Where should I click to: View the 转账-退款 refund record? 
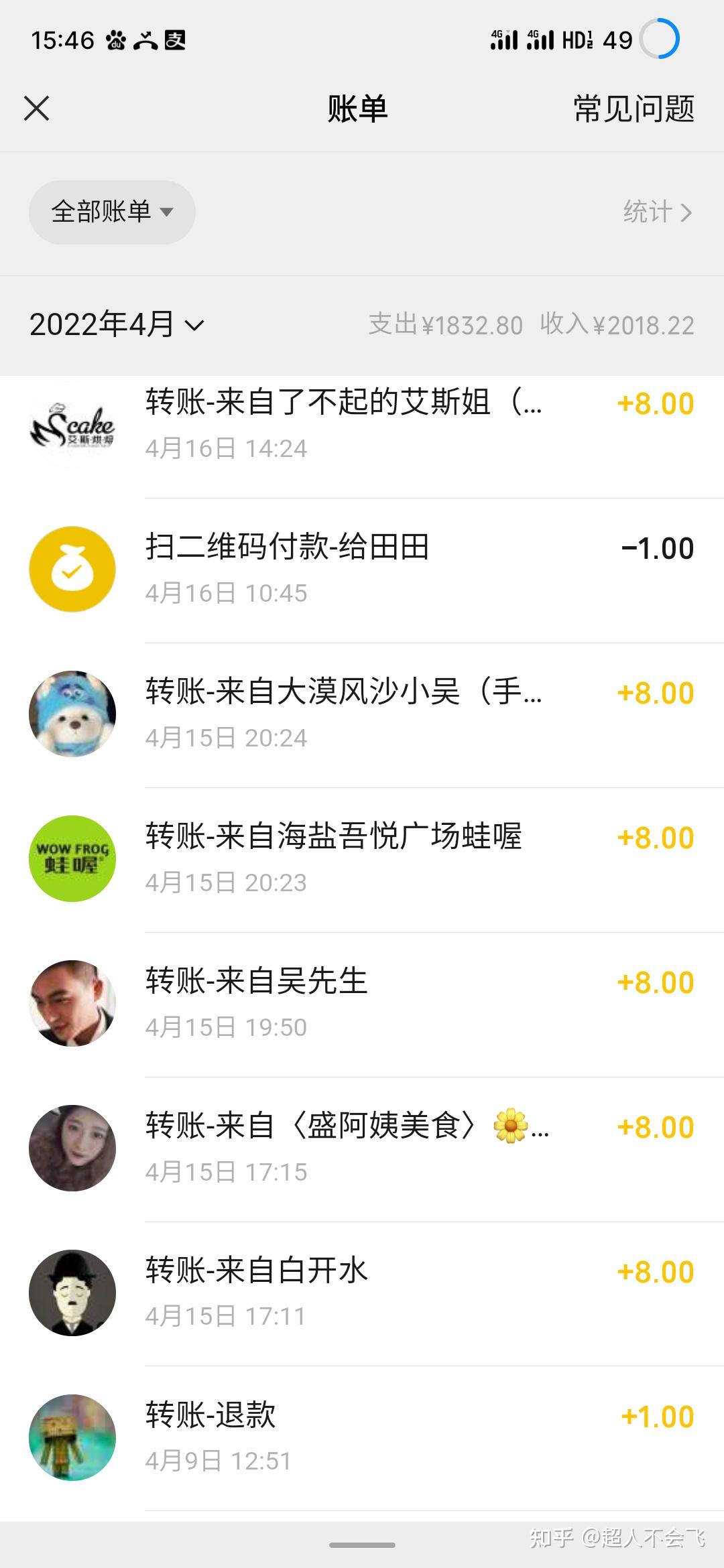coord(362,1438)
